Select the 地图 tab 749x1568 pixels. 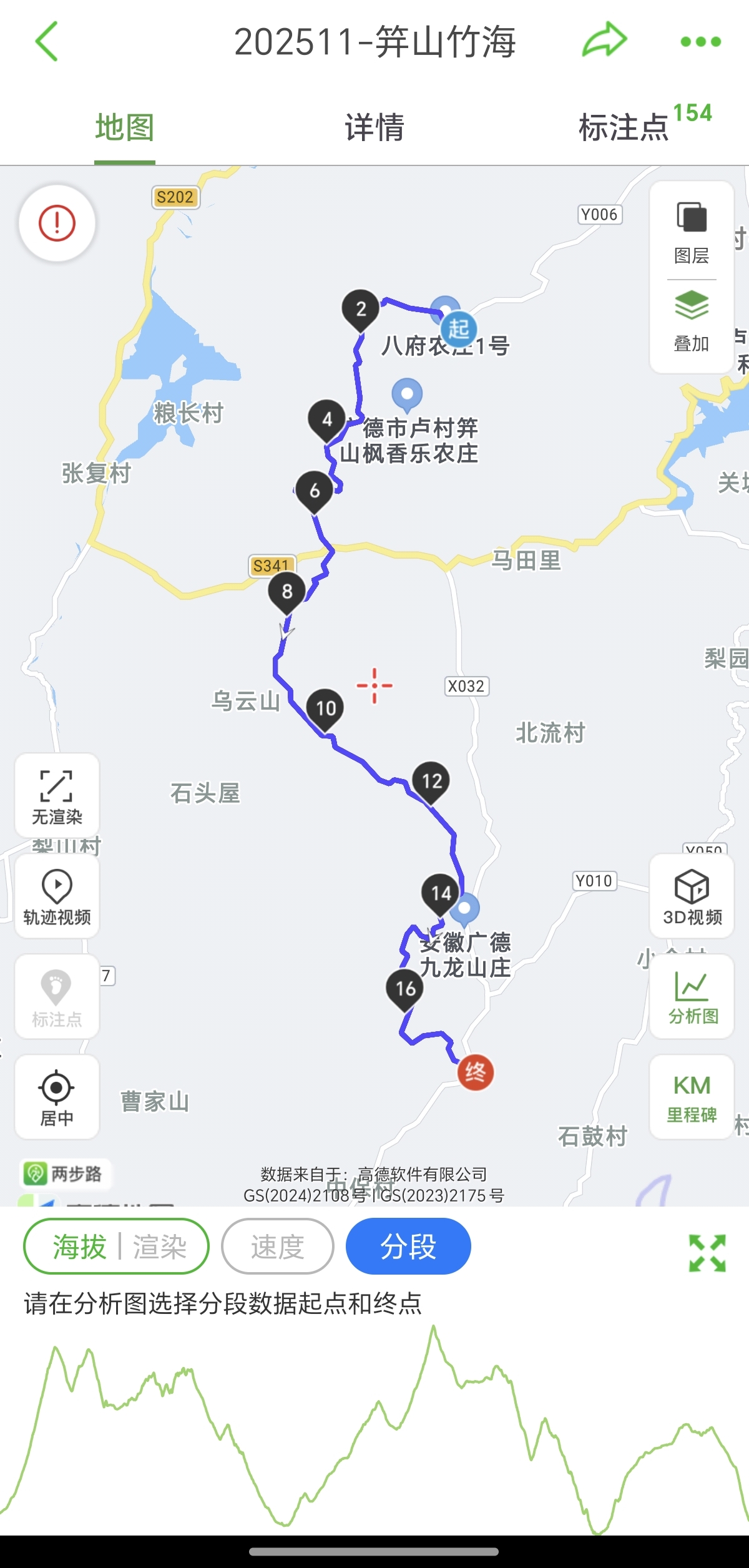coord(125,128)
